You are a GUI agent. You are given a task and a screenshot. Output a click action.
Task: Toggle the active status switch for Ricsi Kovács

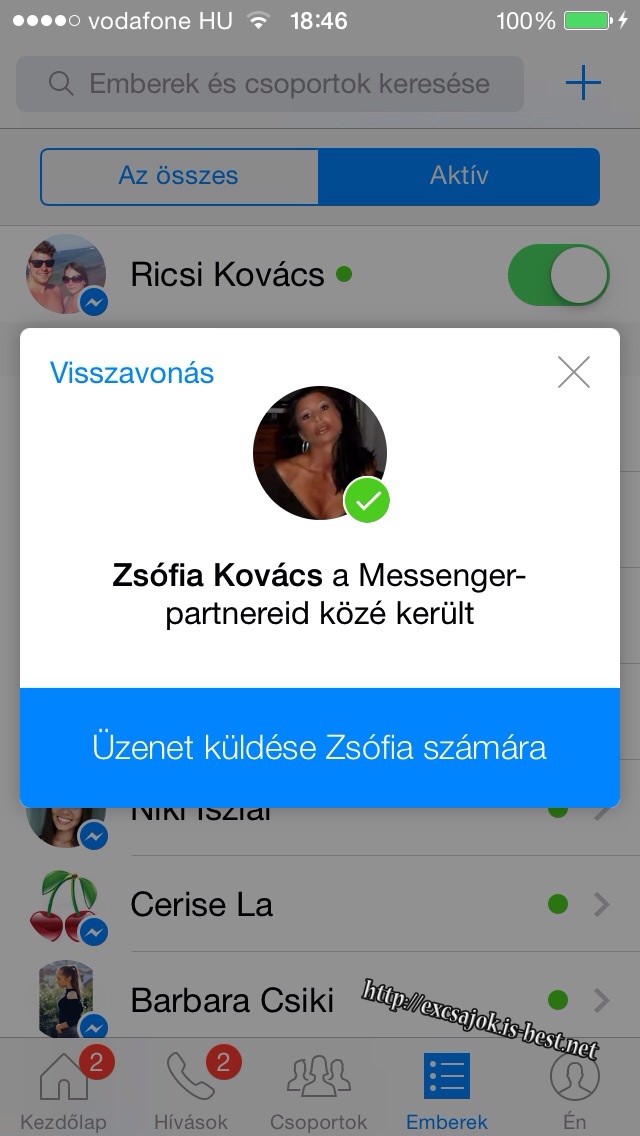tap(558, 275)
